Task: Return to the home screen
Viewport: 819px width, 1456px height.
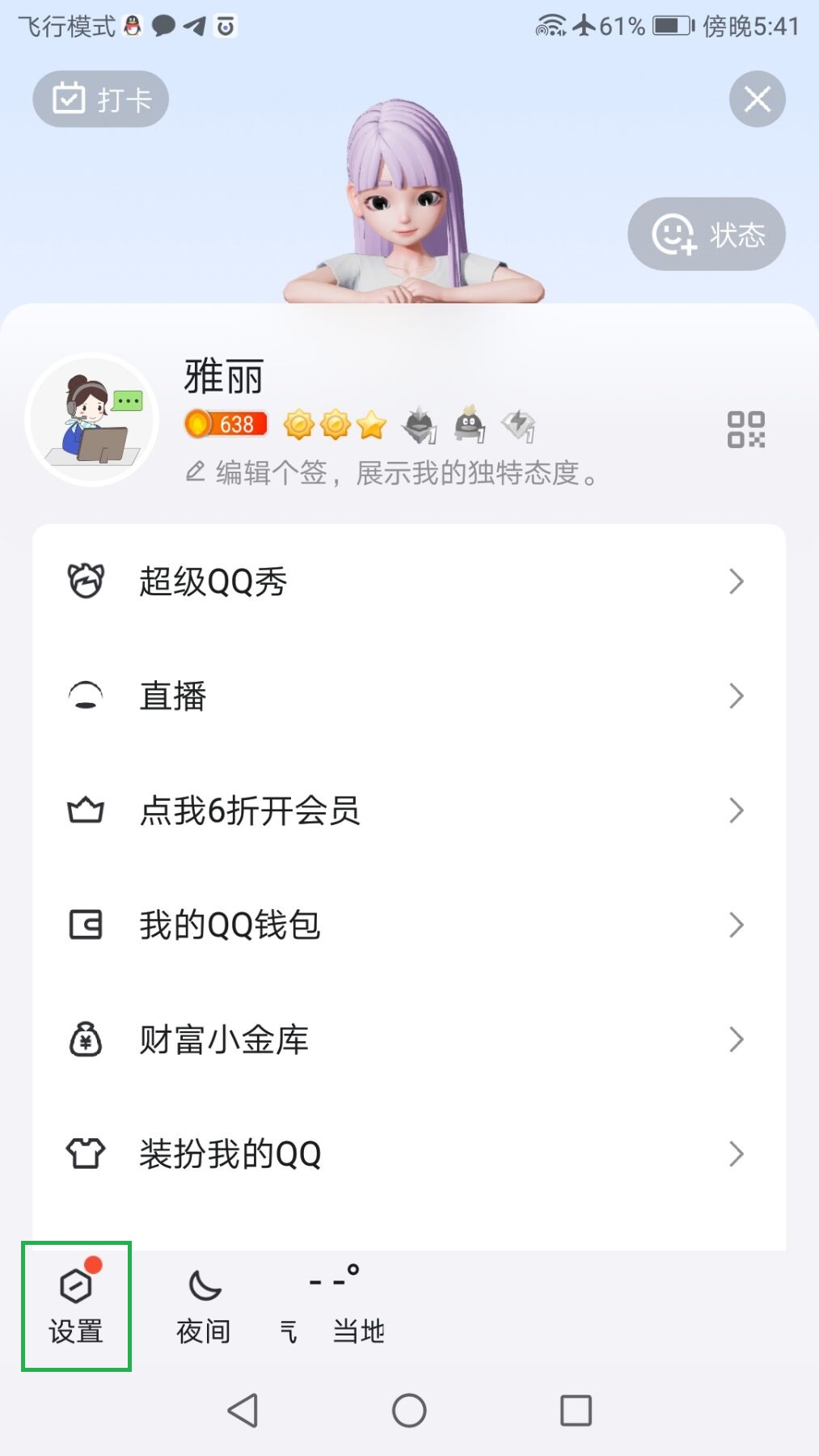Action: tap(409, 1411)
